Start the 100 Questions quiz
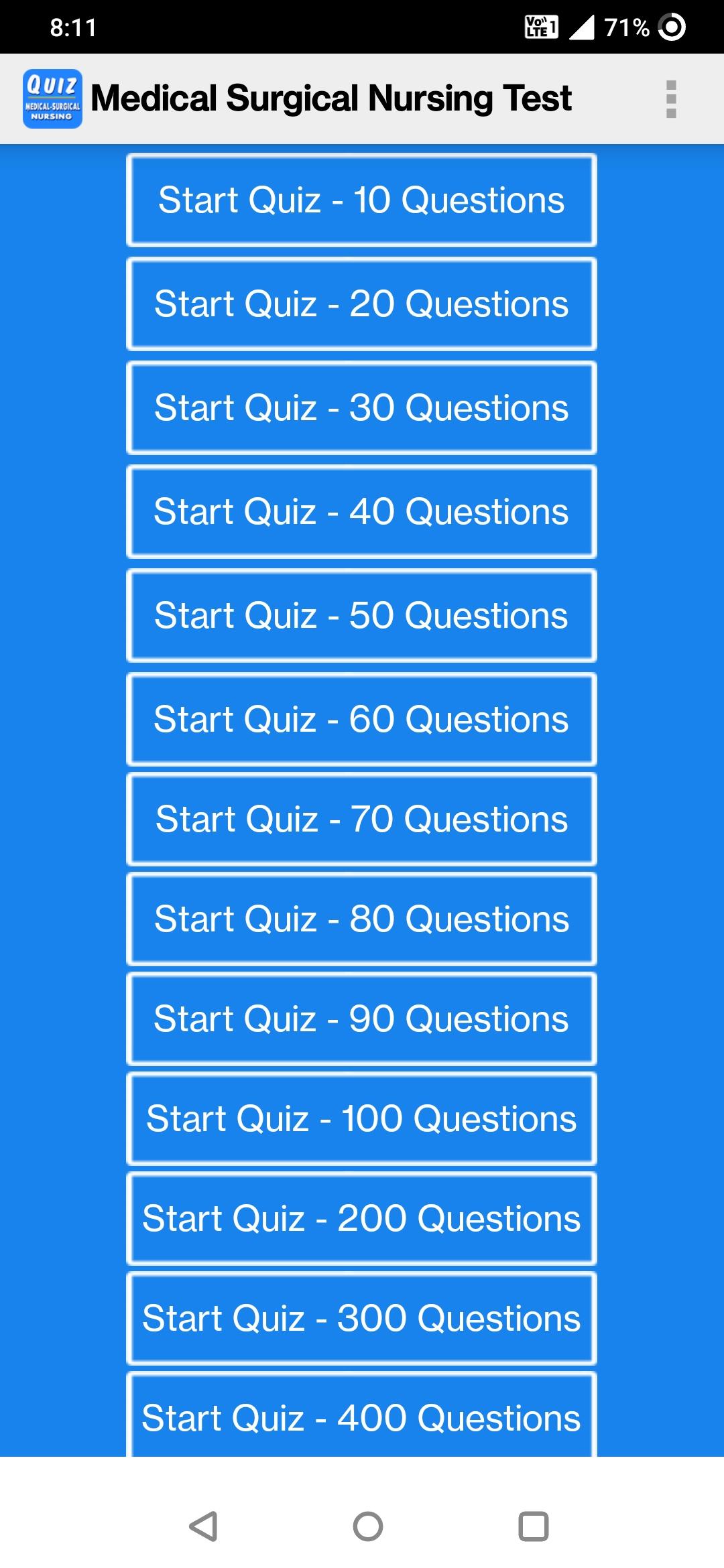Screen dimensions: 724x1568 point(361,1119)
